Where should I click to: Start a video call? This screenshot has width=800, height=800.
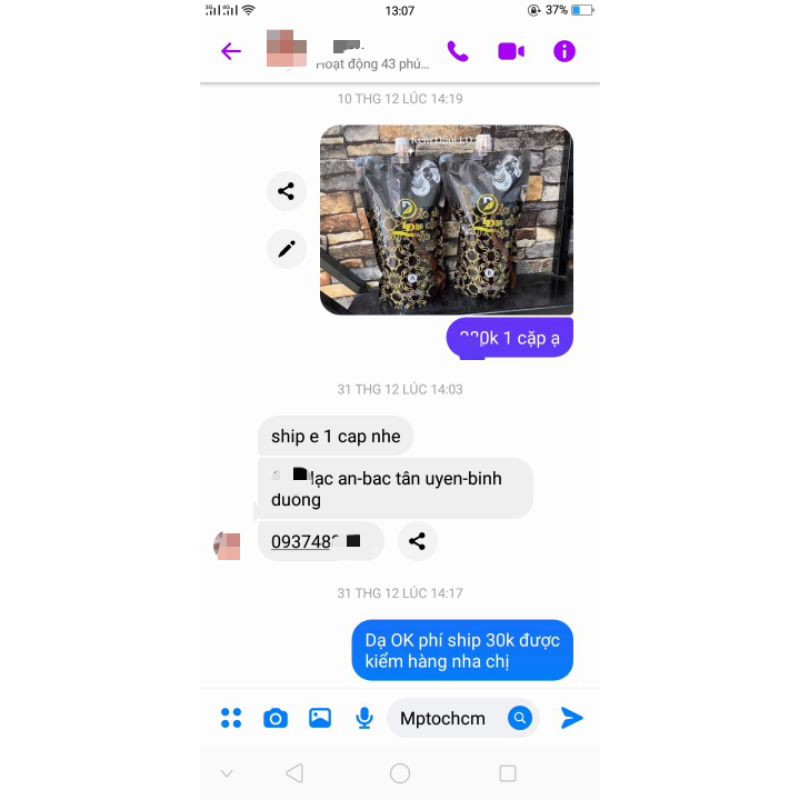point(511,51)
